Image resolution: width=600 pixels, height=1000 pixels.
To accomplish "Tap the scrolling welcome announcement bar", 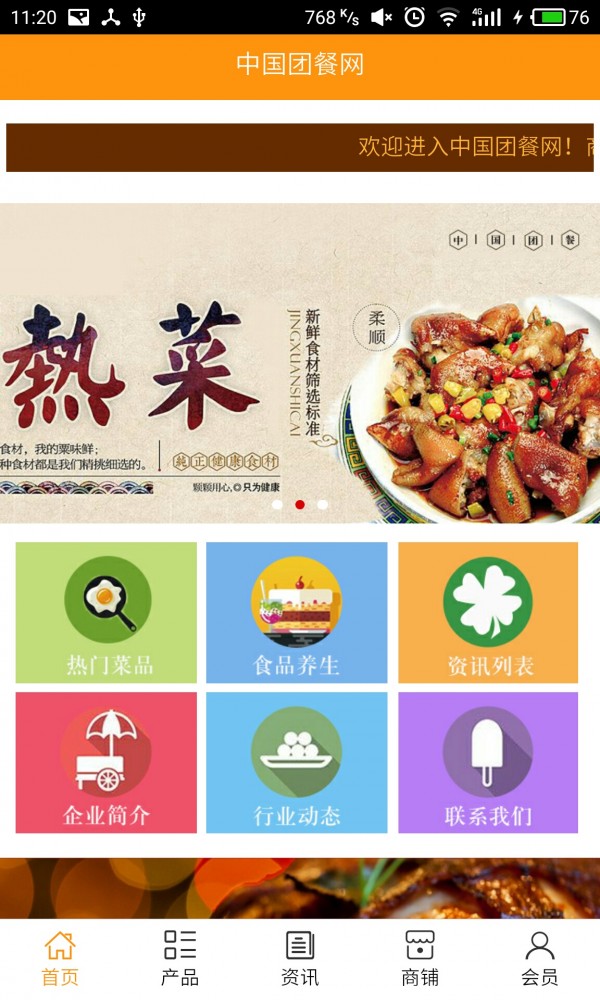I will point(300,147).
